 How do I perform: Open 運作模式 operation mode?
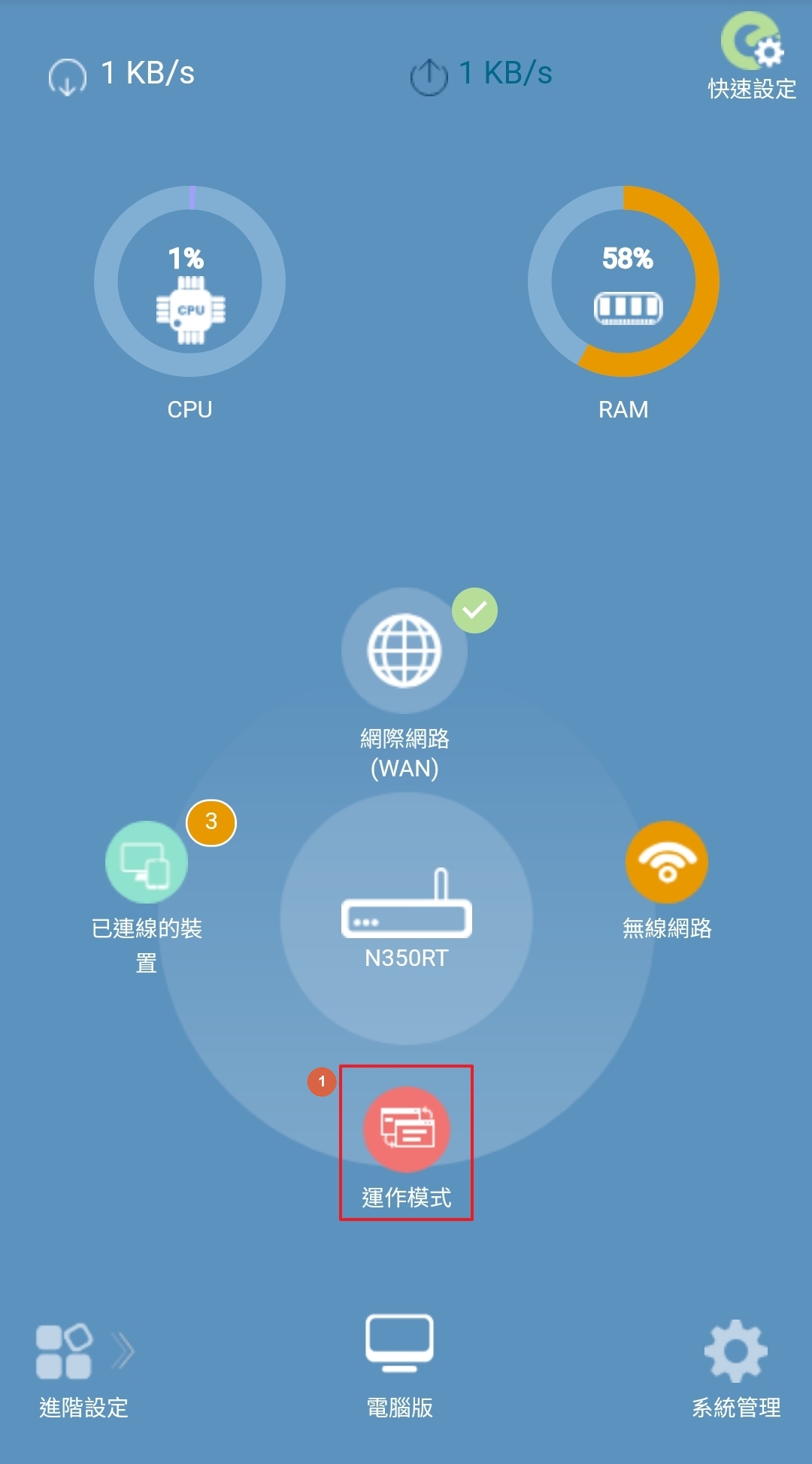406,1130
